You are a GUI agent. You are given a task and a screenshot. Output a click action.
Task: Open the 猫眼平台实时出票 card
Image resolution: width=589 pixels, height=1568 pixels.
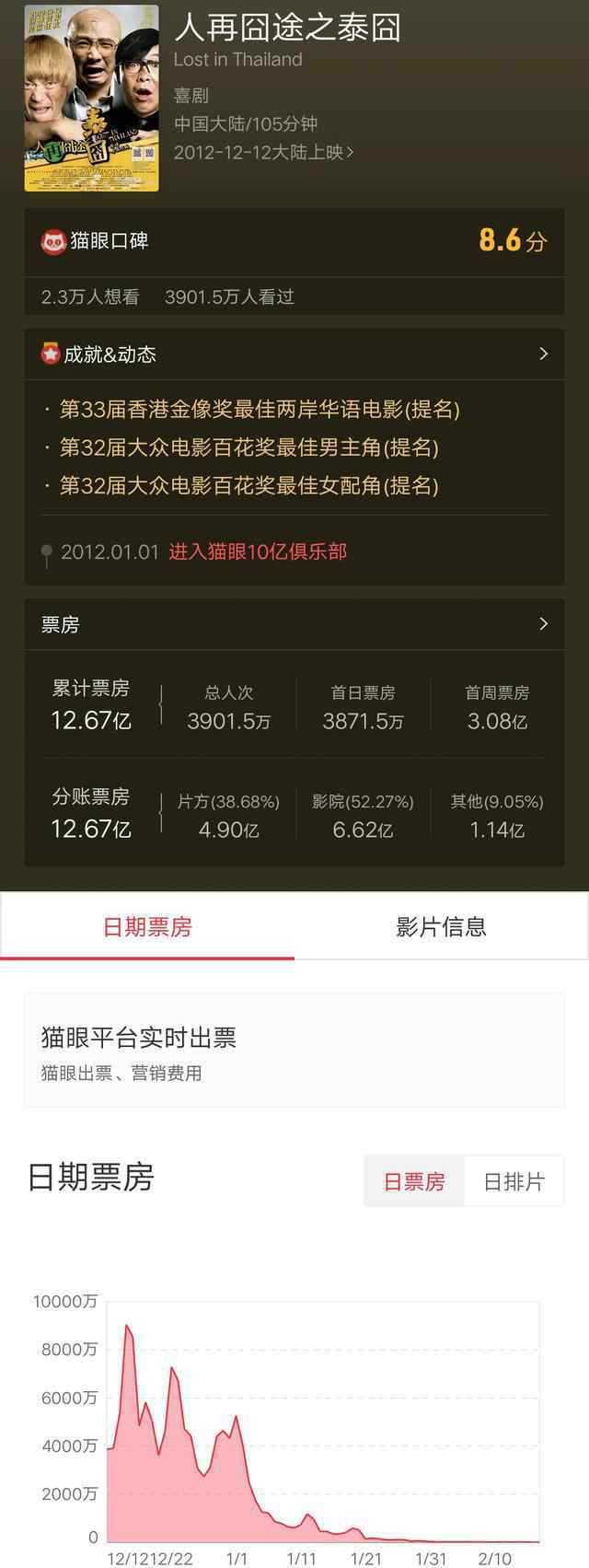[294, 1051]
